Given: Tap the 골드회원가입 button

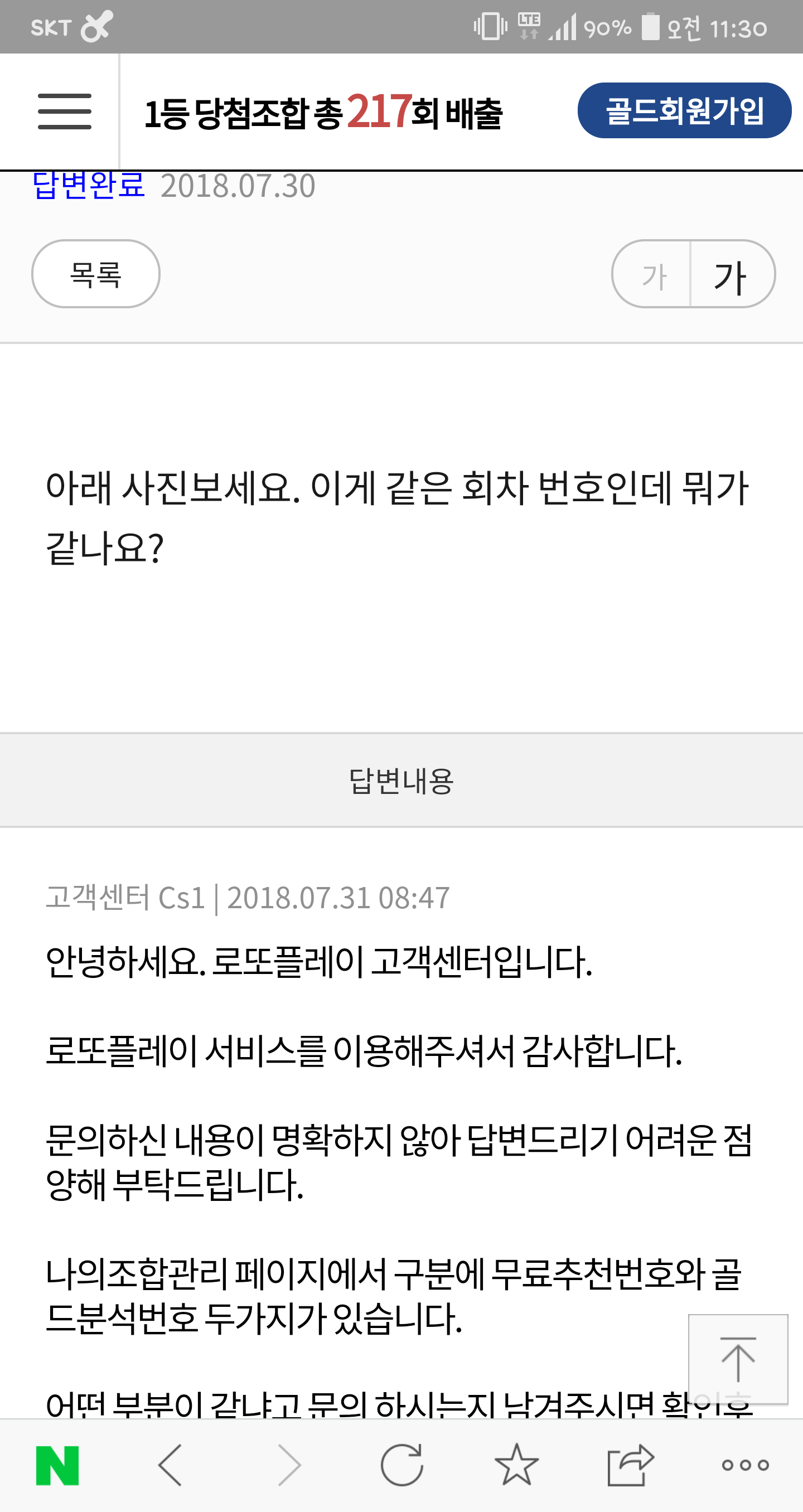Looking at the screenshot, I should 684,110.
